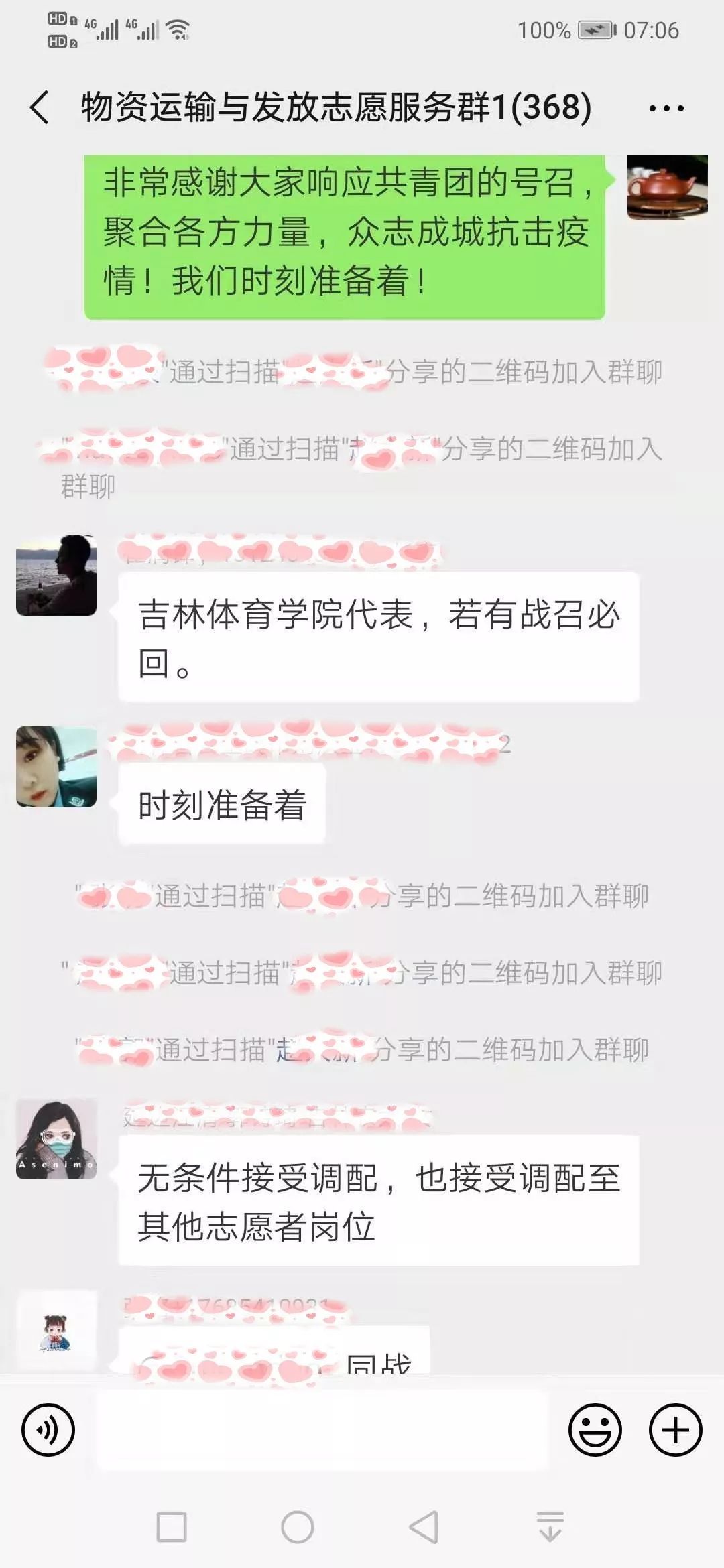Open recent apps from navigation bar

pos(172,1527)
